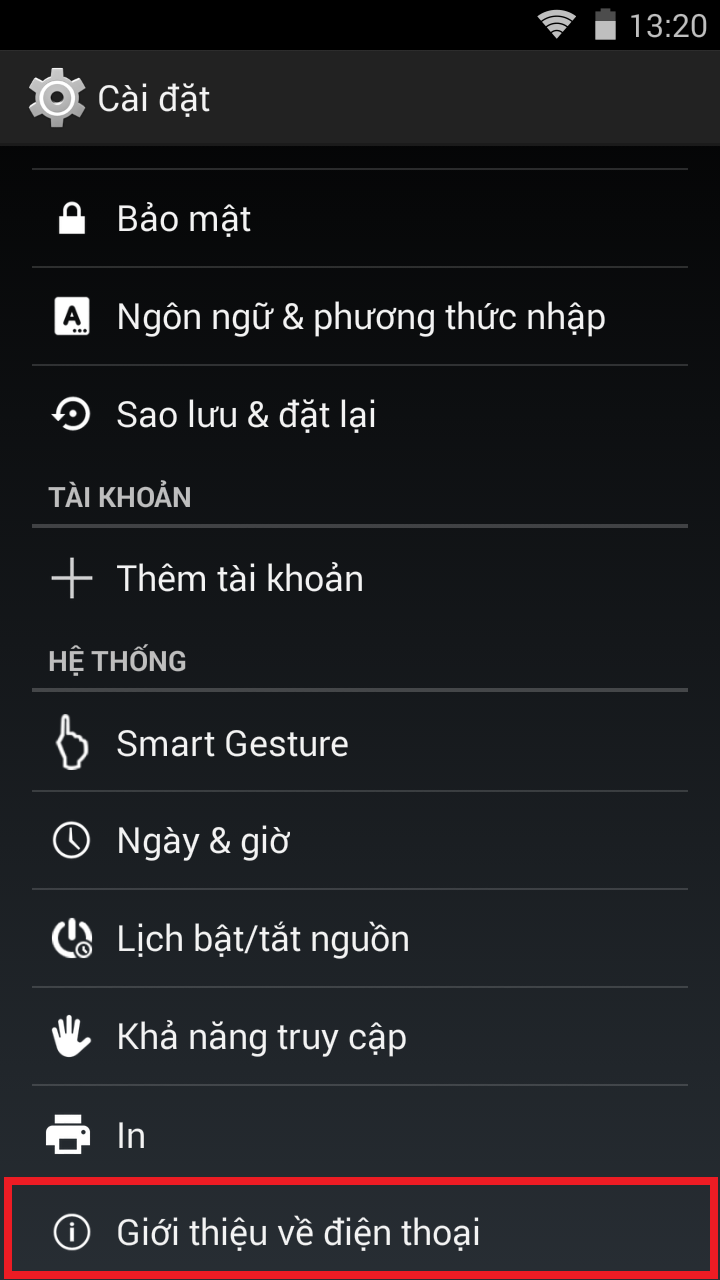Open Ngôn ngữ & phương thức nhập
The height and width of the screenshot is (1280, 720).
coord(360,317)
